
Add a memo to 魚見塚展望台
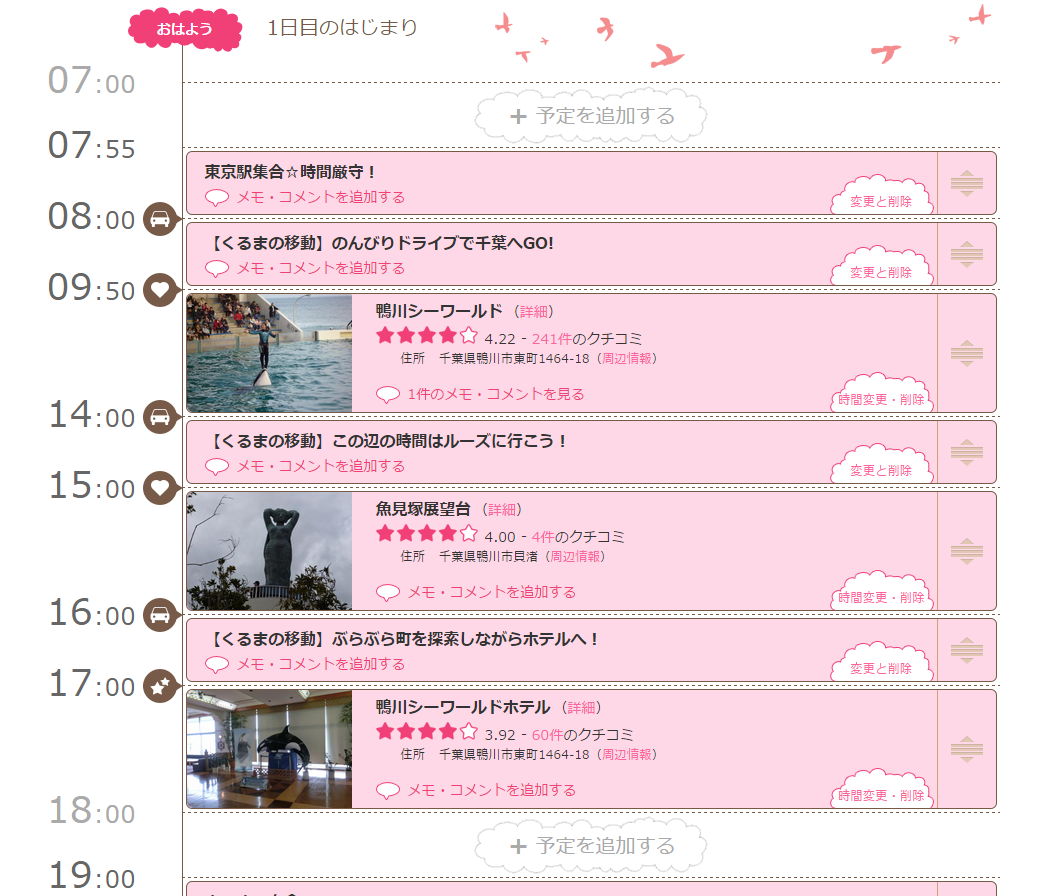click(x=490, y=592)
